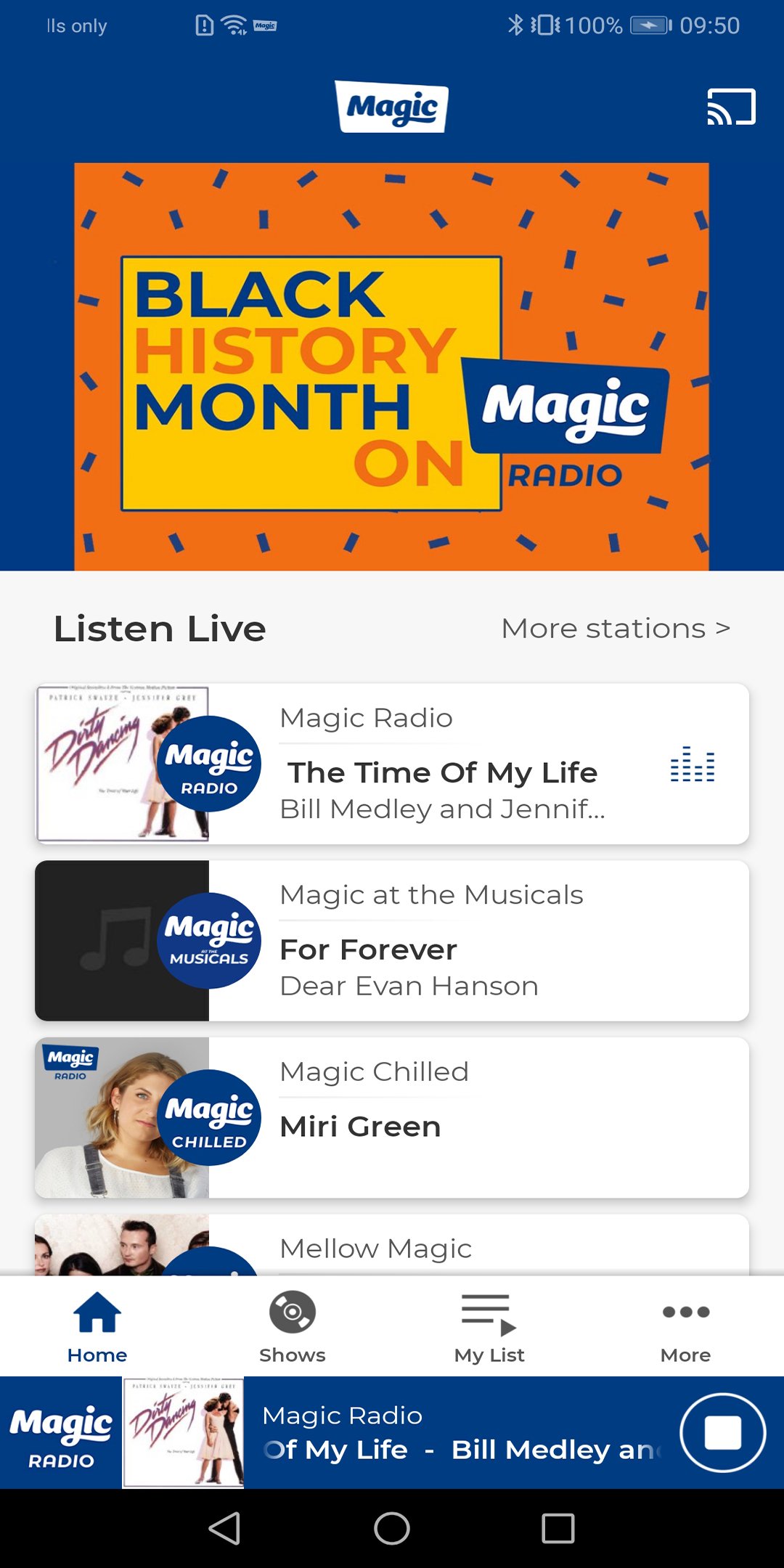Choose the Mellow Magic station card
Image resolution: width=784 pixels, height=1568 pixels.
(392, 1246)
